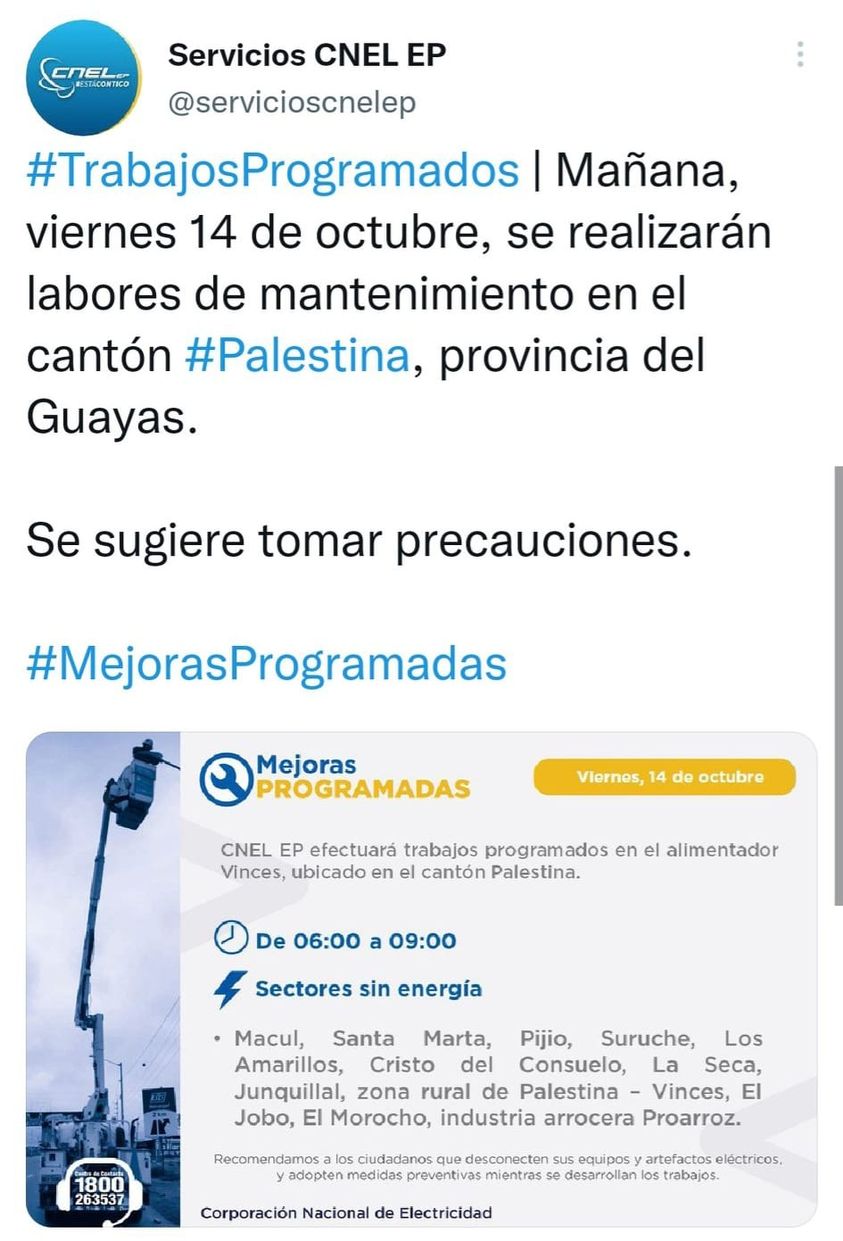Screen dimensions: 843x1241
Task: View the attached Mejoras Programadas image
Action: [x=421, y=979]
